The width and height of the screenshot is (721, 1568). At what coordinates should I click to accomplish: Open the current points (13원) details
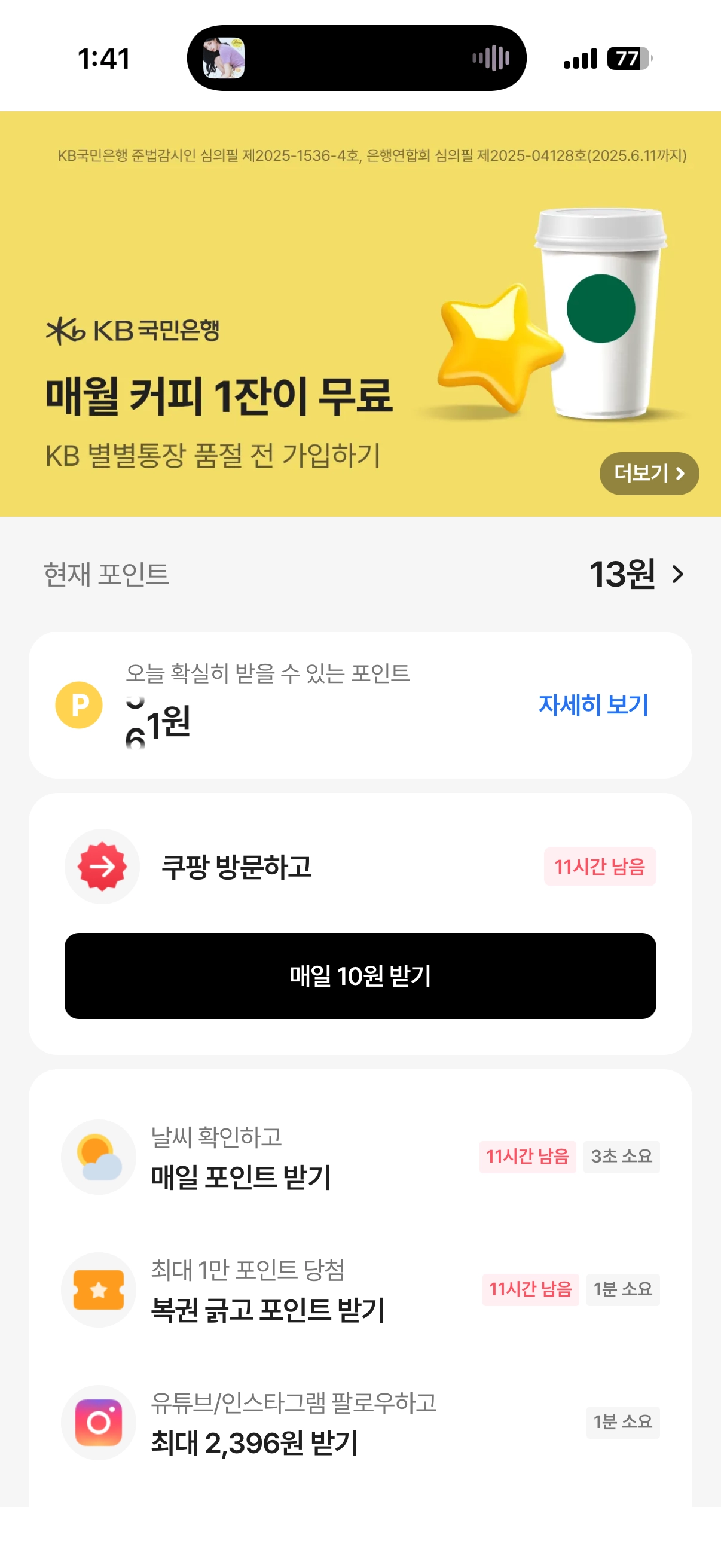637,573
